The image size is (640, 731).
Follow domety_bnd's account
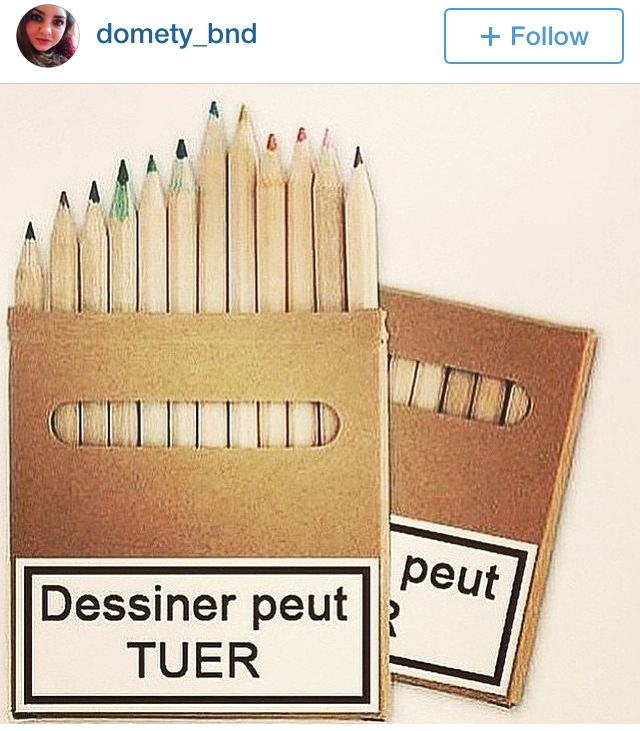point(533,36)
